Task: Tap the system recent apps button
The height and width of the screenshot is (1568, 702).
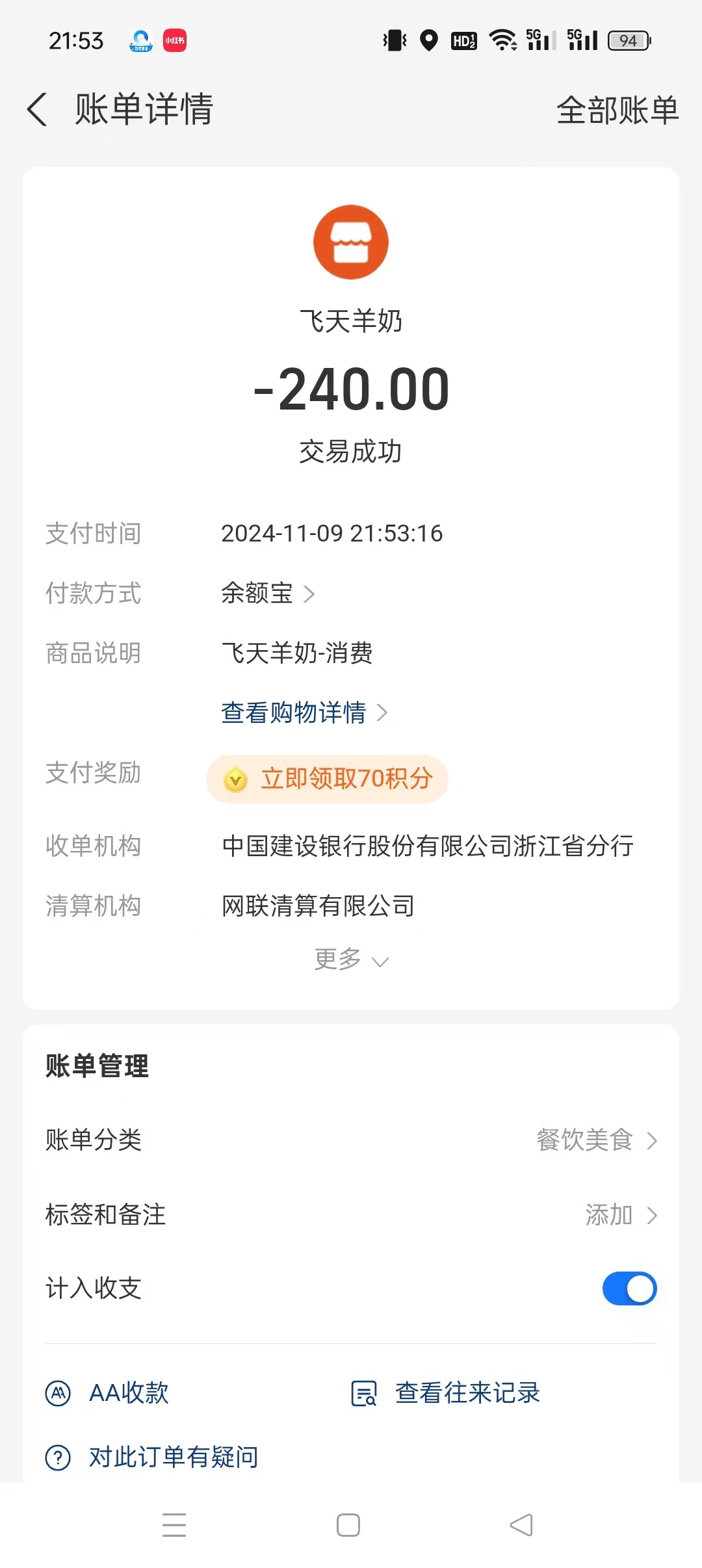Action: [x=174, y=1525]
